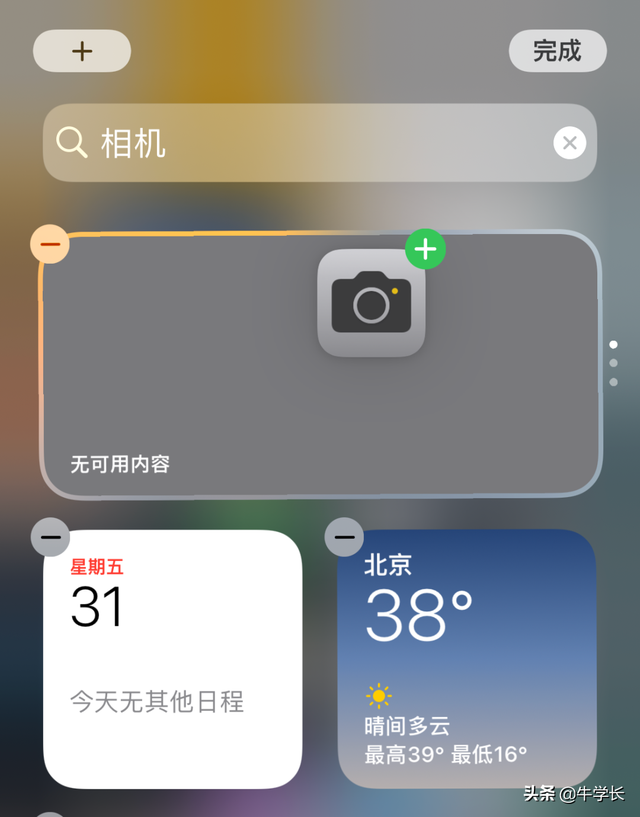Remove the Siri suggestions widget
This screenshot has height=817, width=640.
(50, 243)
